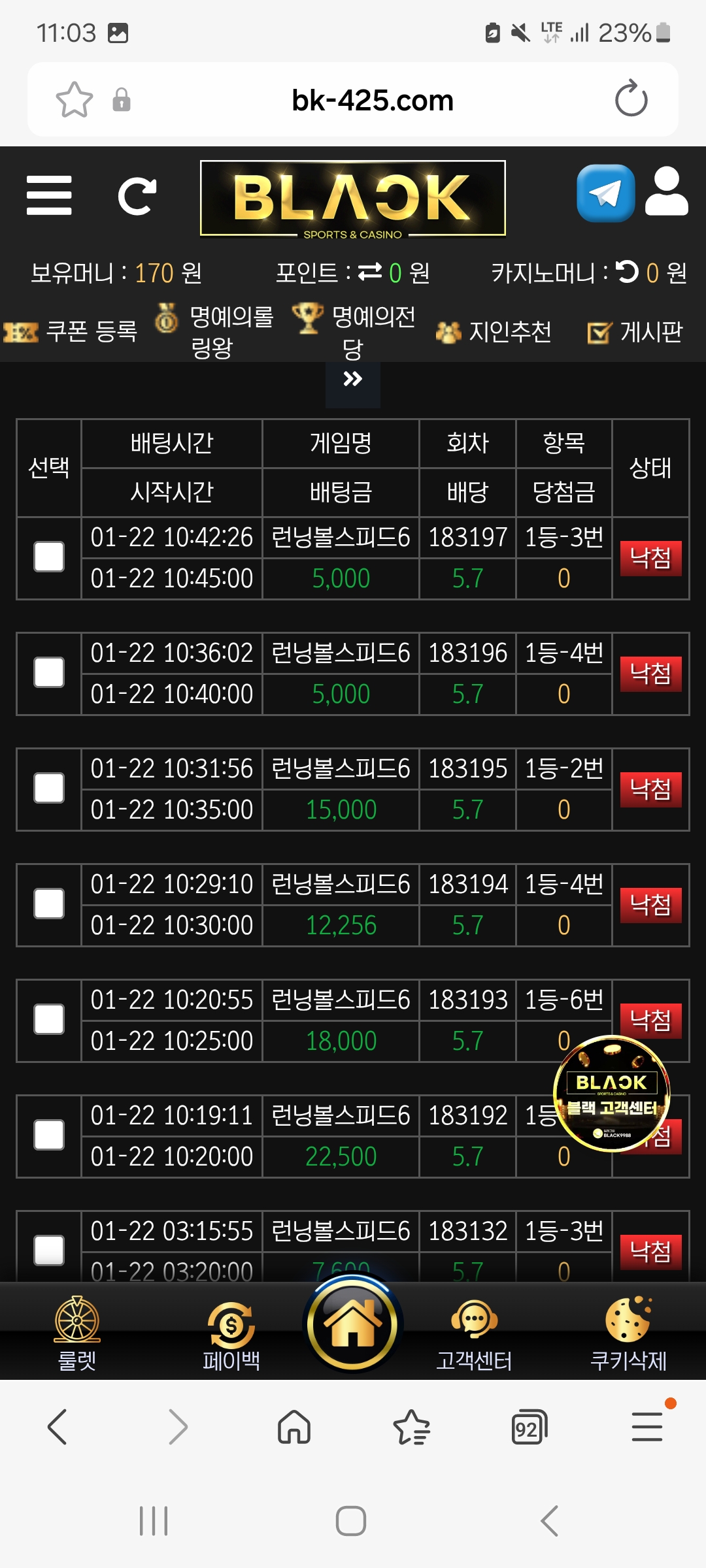The image size is (706, 1568).
Task: Tick checkbox for round 183193 bet
Action: pos(49,1020)
